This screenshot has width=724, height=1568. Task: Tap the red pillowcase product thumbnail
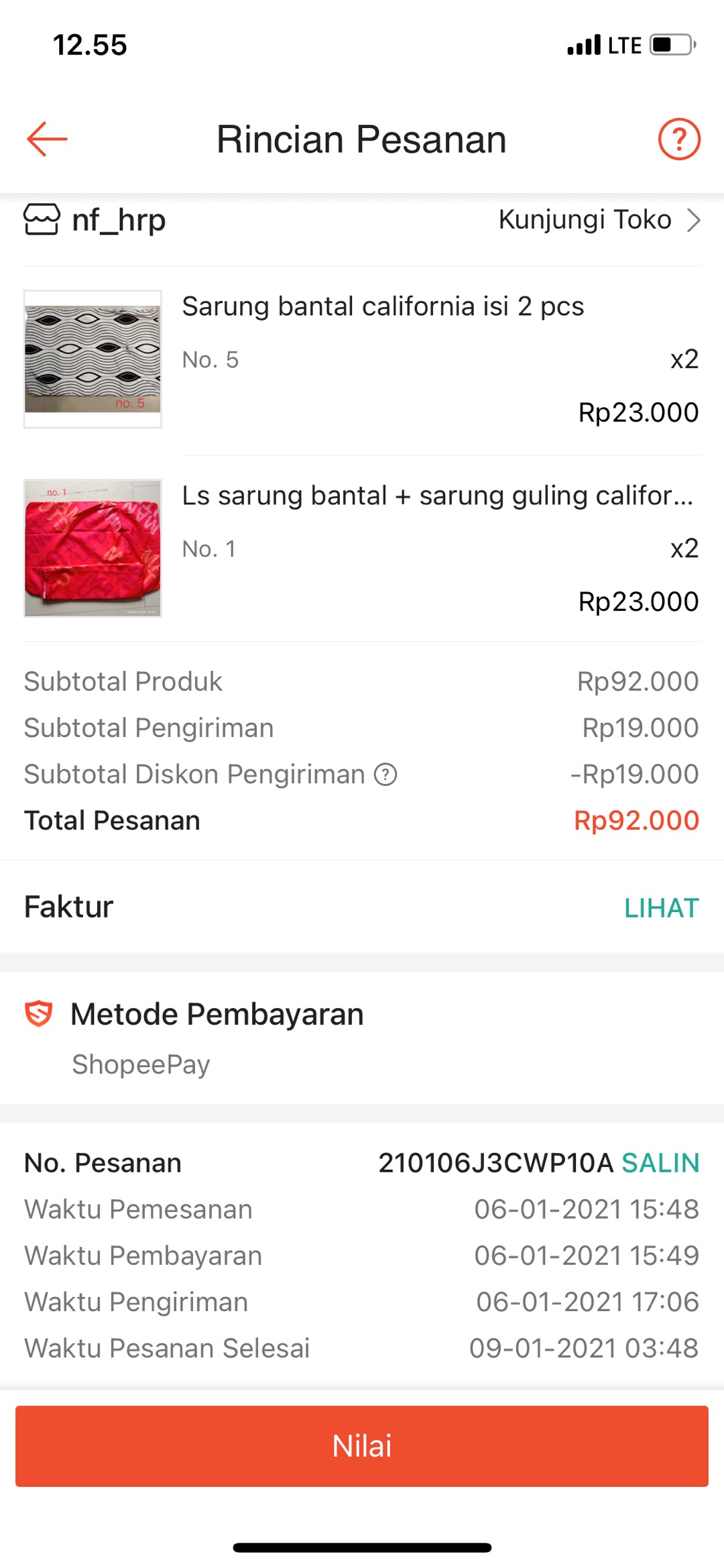click(93, 549)
